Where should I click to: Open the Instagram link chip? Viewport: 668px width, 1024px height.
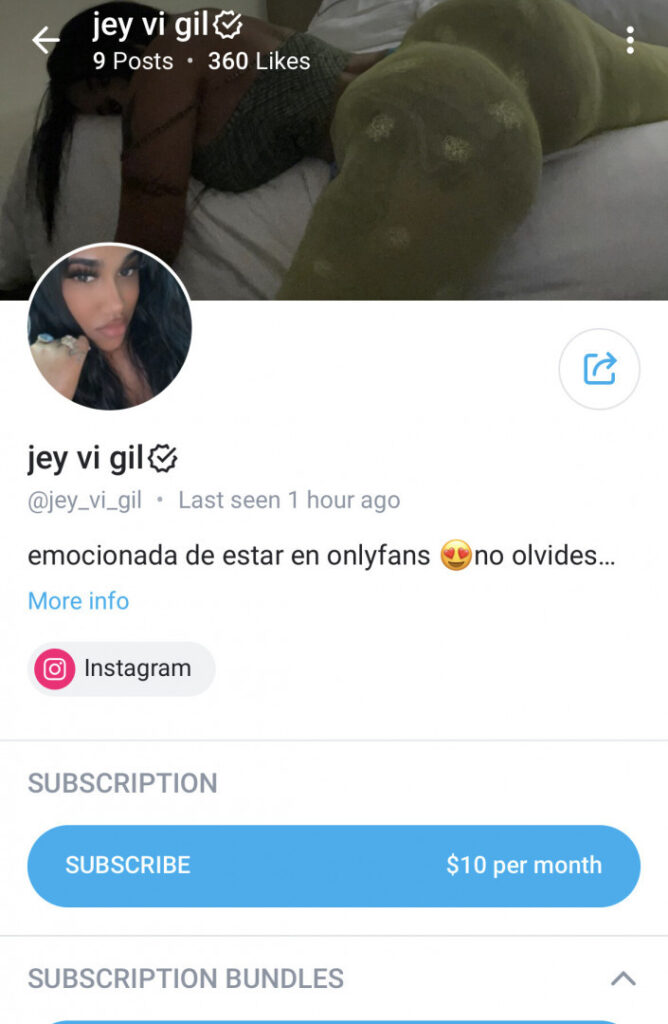coord(121,669)
